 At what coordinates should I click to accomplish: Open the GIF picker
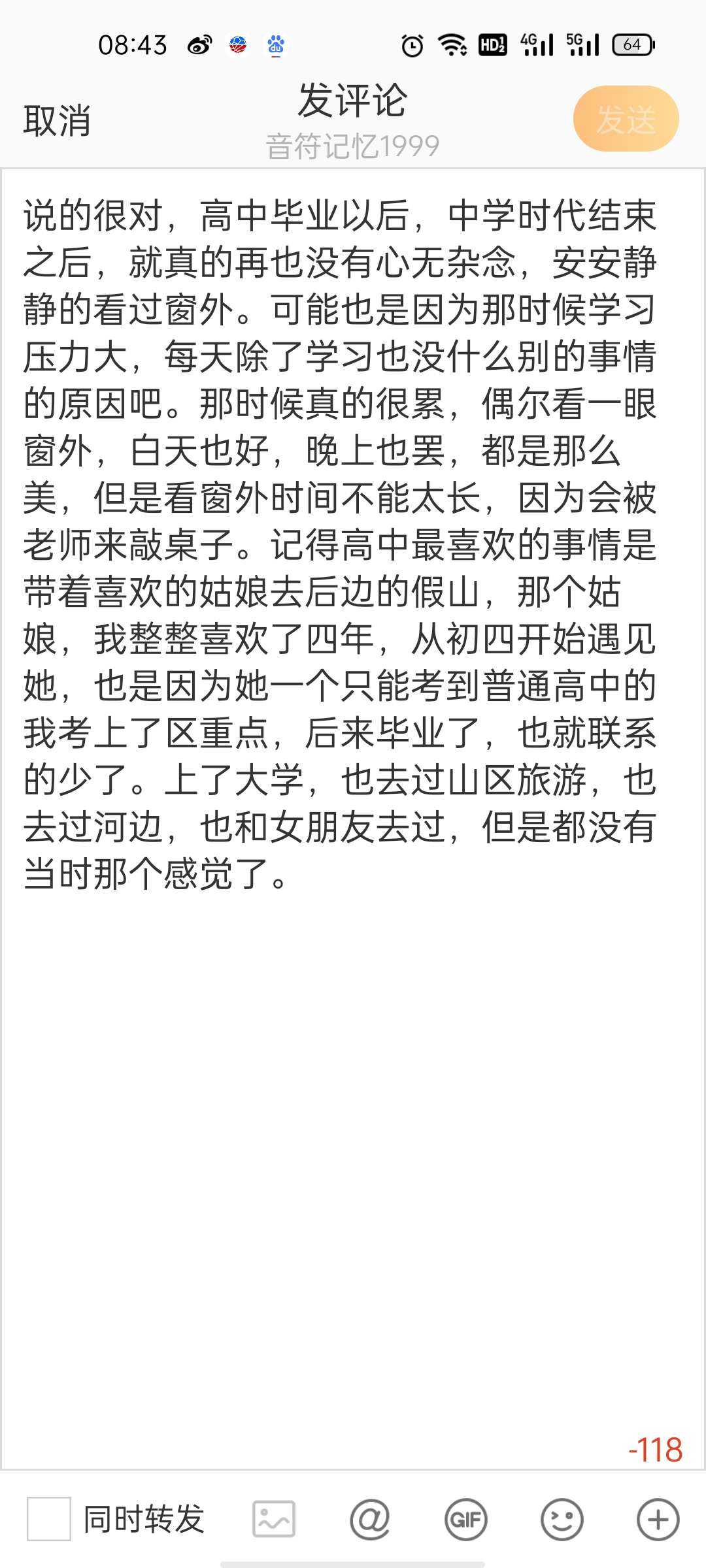point(465,1519)
